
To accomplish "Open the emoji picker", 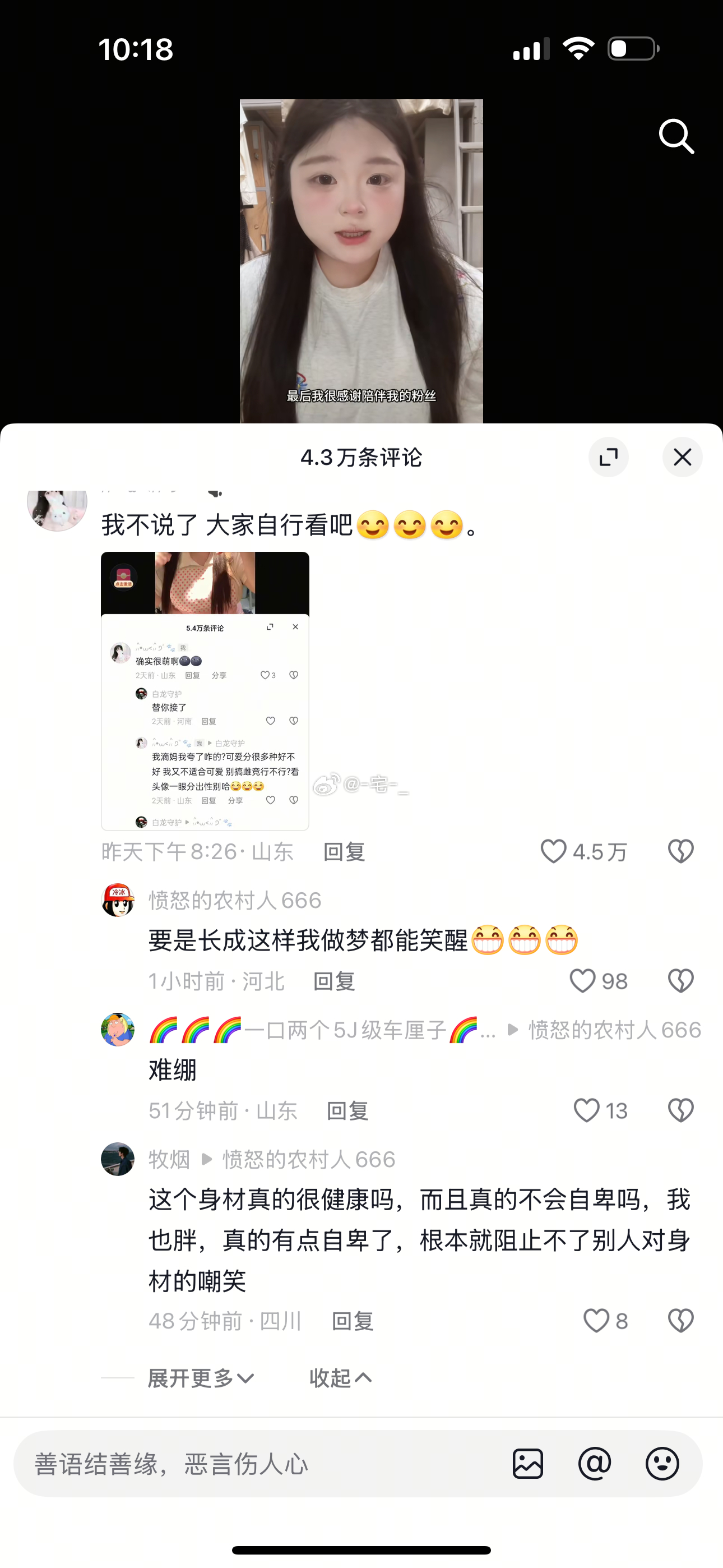I will [662, 1463].
